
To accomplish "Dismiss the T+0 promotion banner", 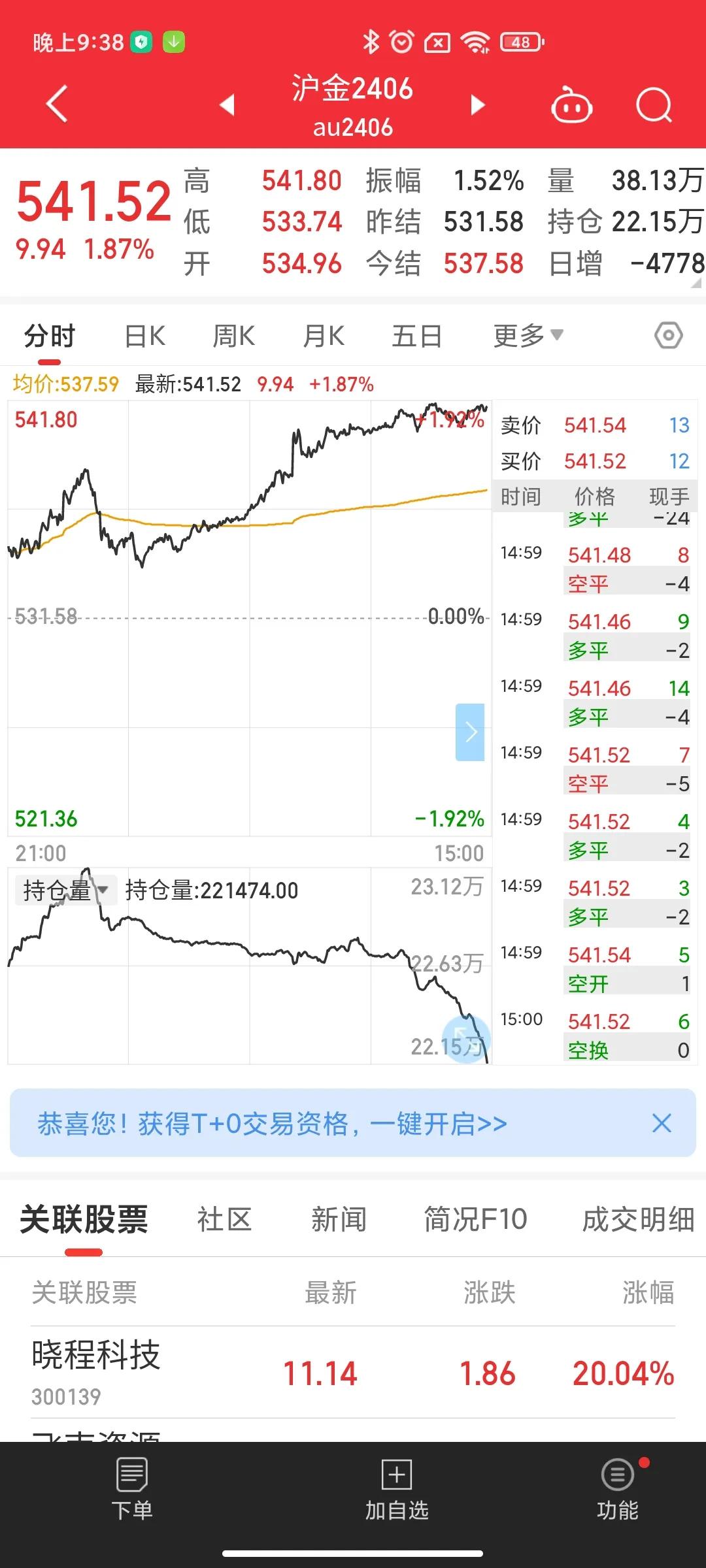I will click(662, 1124).
